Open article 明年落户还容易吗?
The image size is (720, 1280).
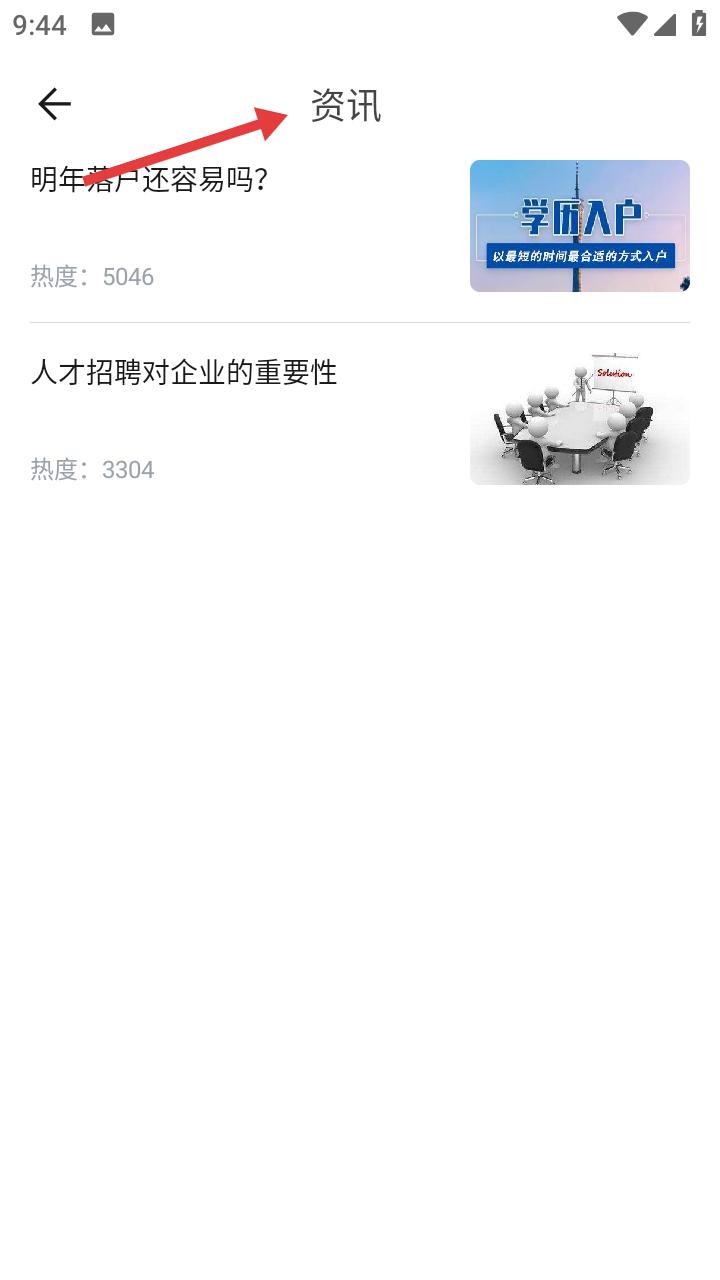click(x=150, y=181)
